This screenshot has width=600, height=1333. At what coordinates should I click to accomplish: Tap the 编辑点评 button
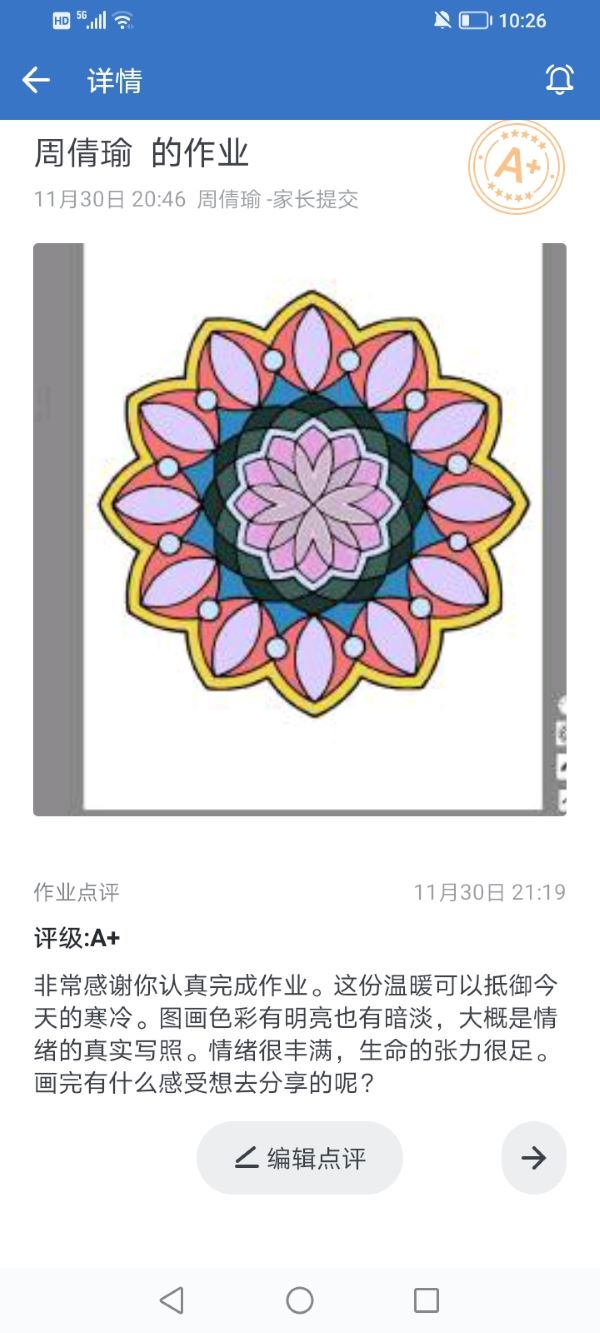point(300,1158)
